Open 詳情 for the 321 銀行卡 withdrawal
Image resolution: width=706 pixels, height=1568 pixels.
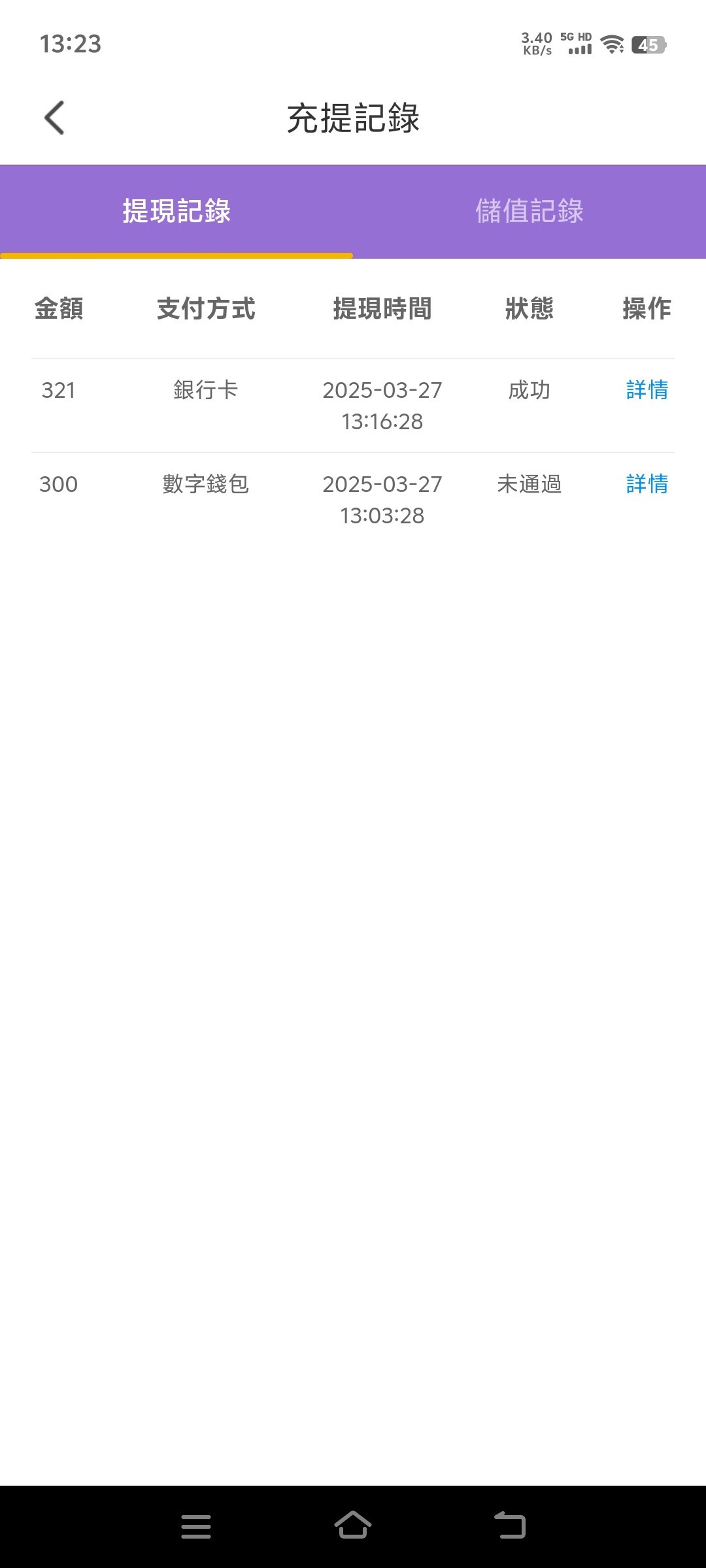point(647,390)
